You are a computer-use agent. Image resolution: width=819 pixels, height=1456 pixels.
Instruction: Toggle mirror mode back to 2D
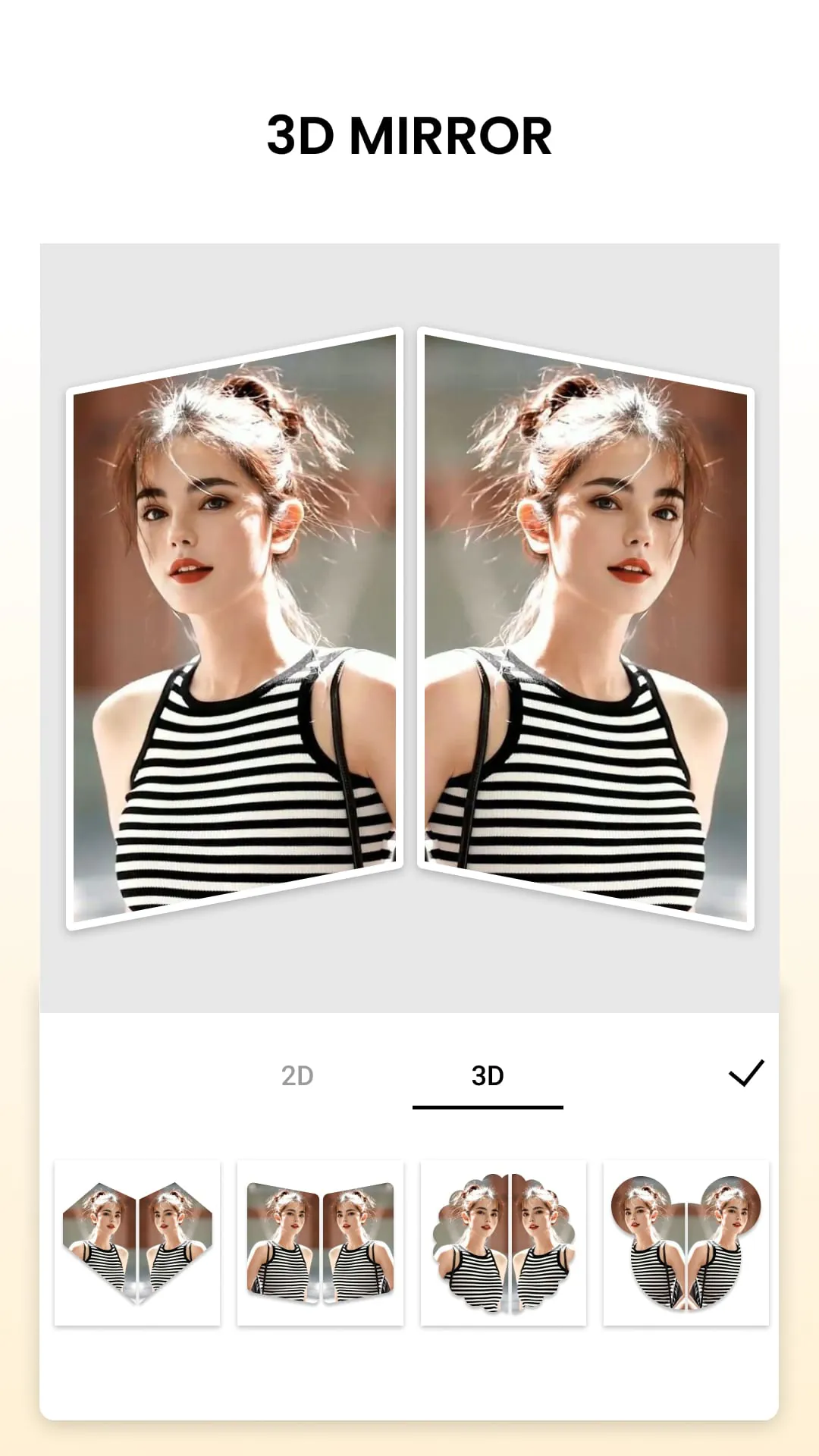coord(297,1075)
